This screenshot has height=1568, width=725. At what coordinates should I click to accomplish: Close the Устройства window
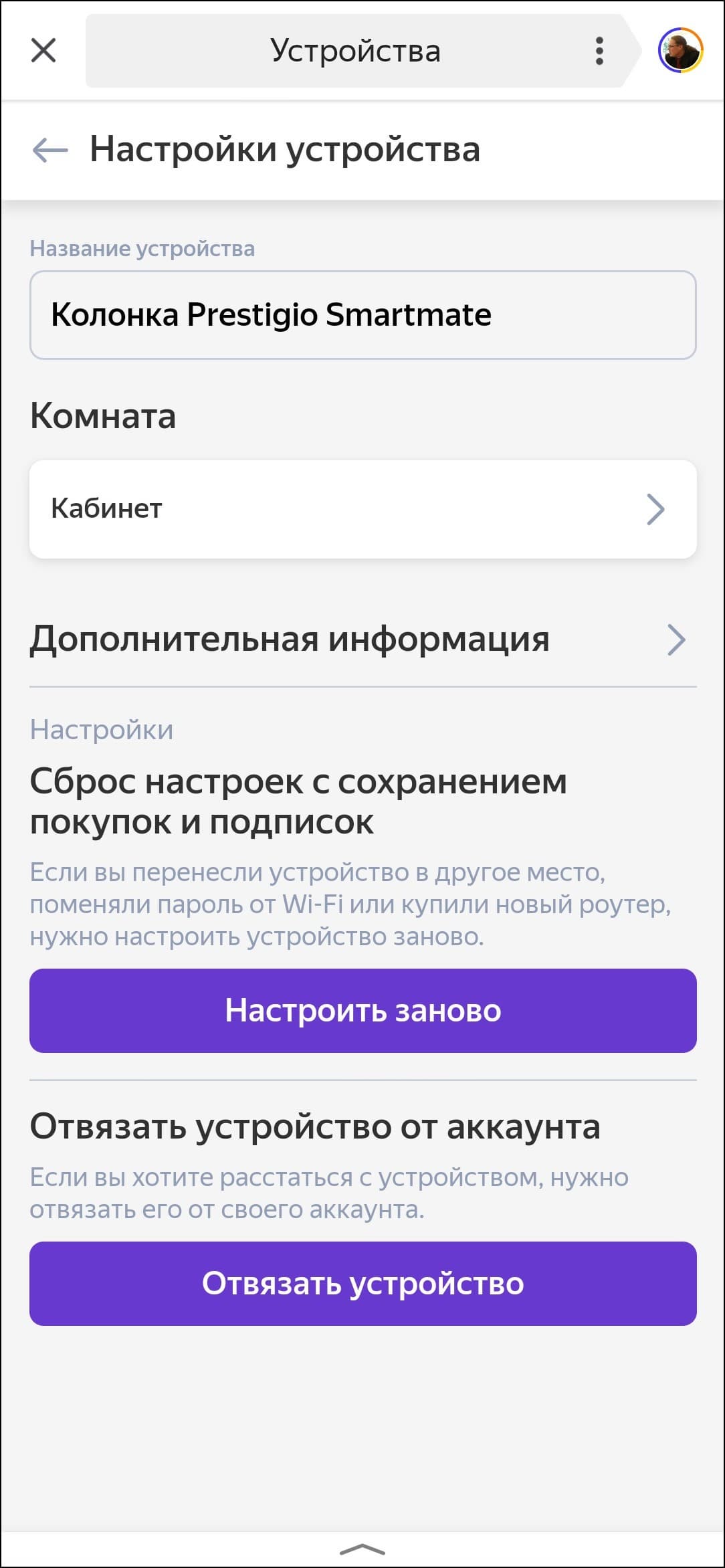click(x=43, y=50)
